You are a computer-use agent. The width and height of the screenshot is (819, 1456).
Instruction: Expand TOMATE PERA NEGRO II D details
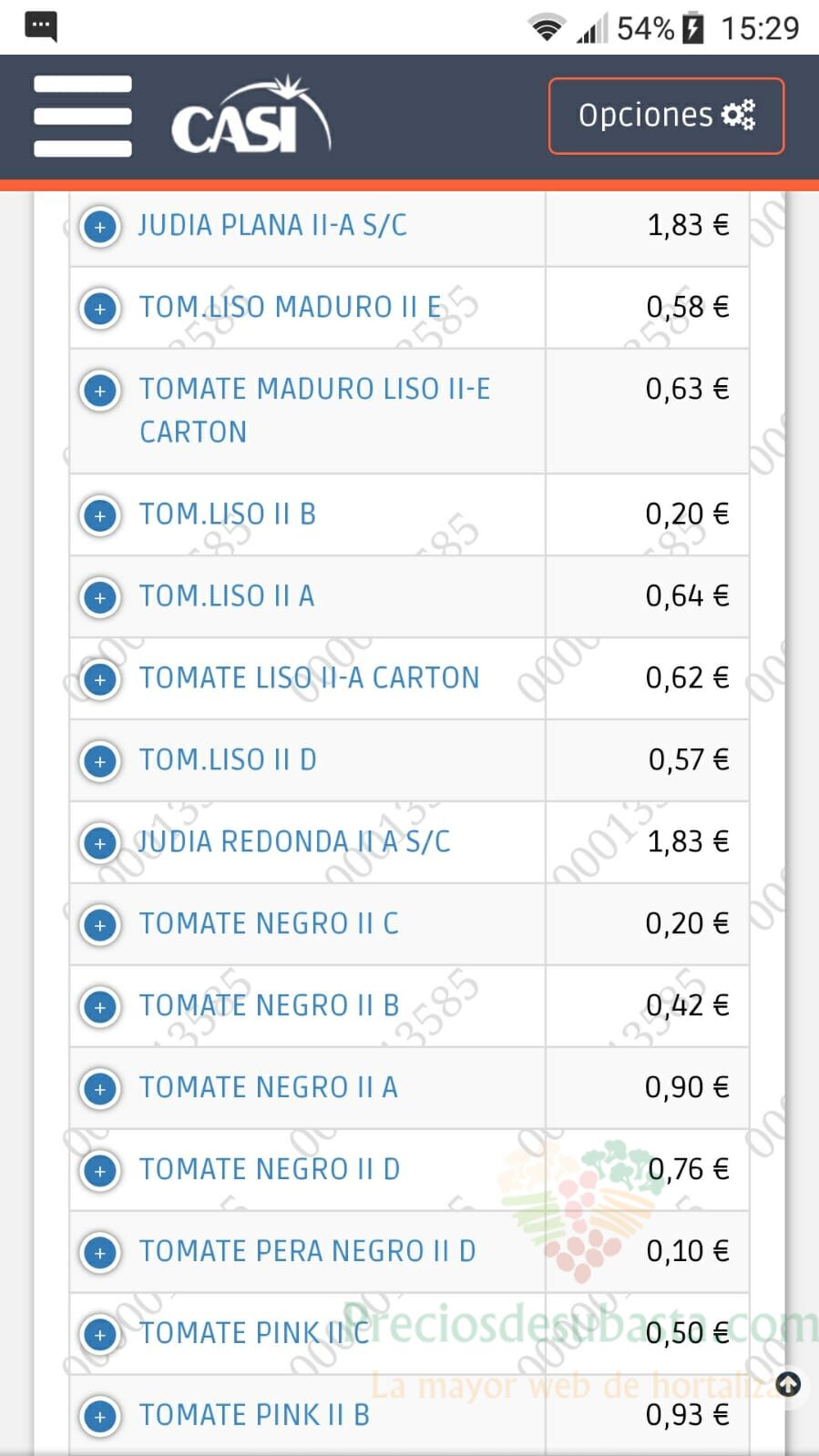[x=100, y=1253]
